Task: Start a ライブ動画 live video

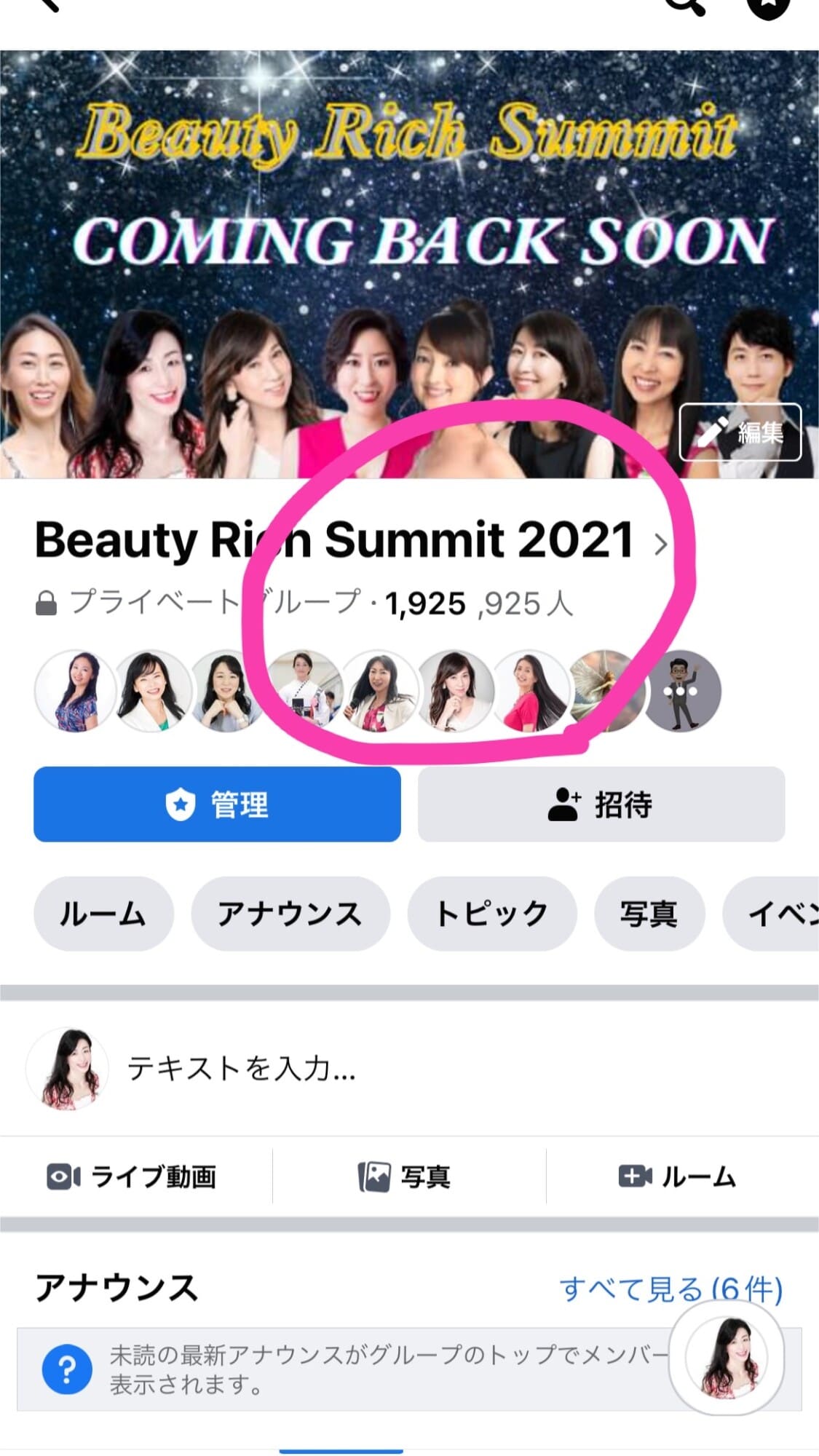Action: pyautogui.click(x=132, y=1176)
